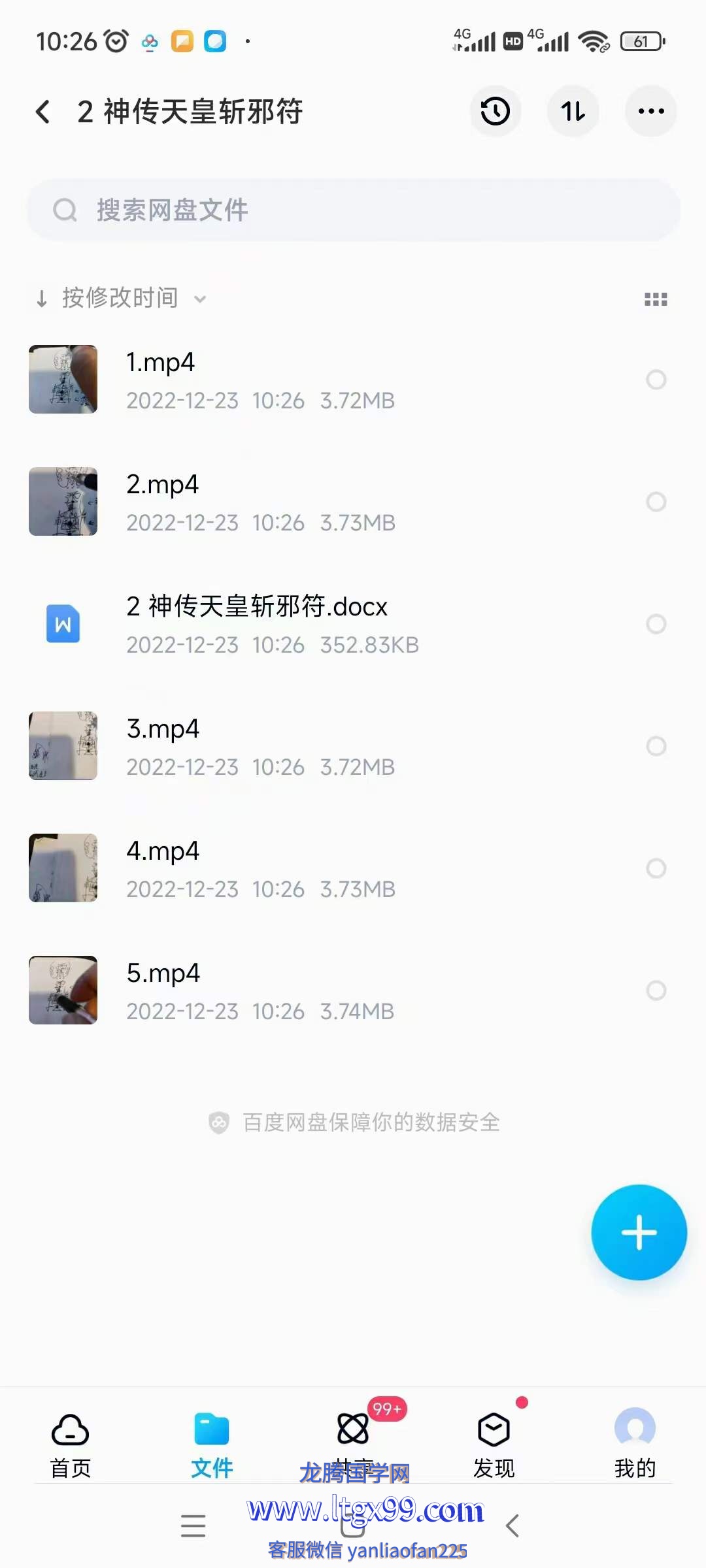The image size is (706, 1568).
Task: Tap the system back navigation arrow
Action: [x=513, y=1526]
